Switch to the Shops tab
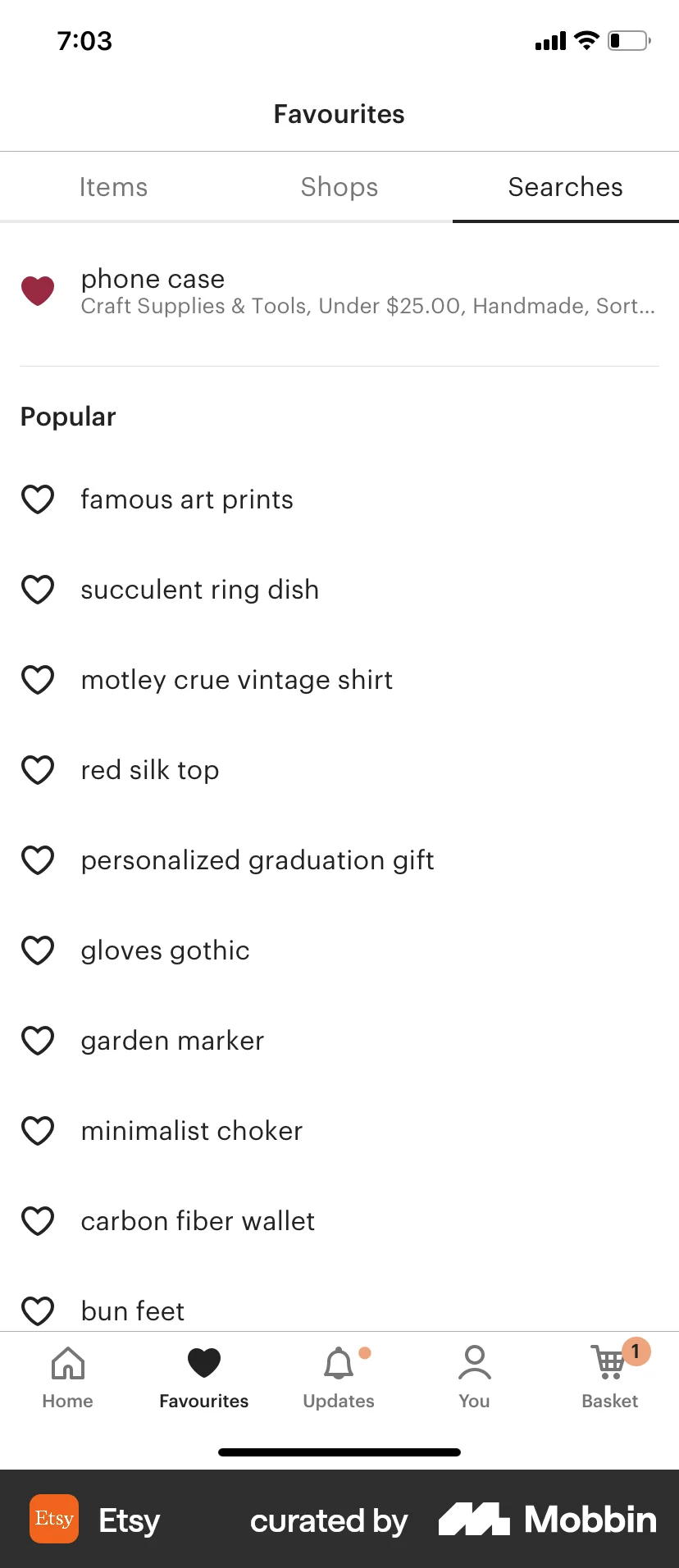The height and width of the screenshot is (1568, 679). tap(339, 187)
